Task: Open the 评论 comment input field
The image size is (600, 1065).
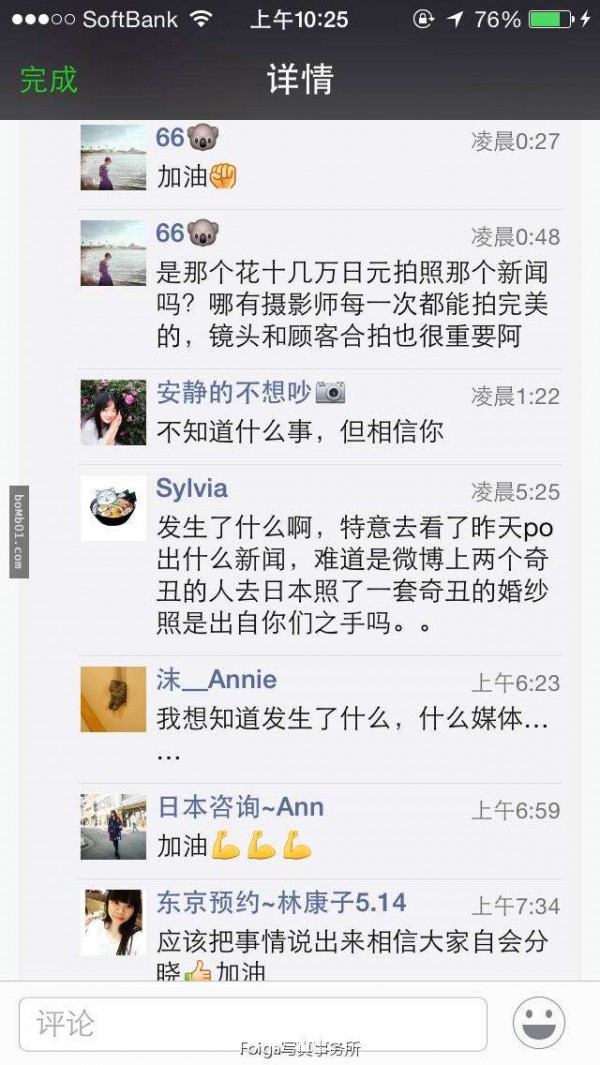Action: (252, 1023)
